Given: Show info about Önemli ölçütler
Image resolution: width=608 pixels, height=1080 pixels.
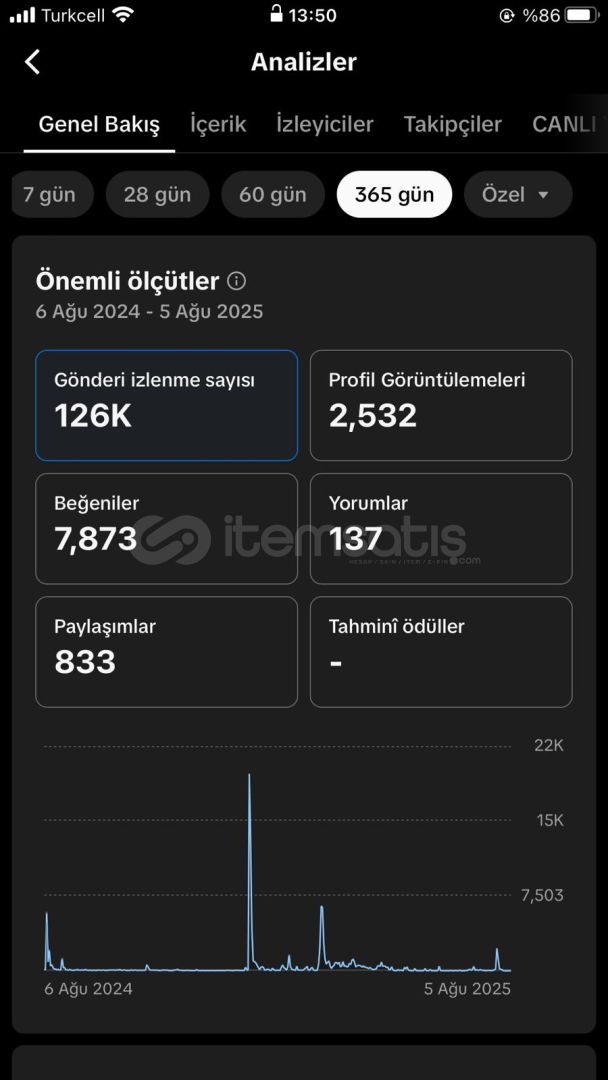Looking at the screenshot, I should pos(236,281).
